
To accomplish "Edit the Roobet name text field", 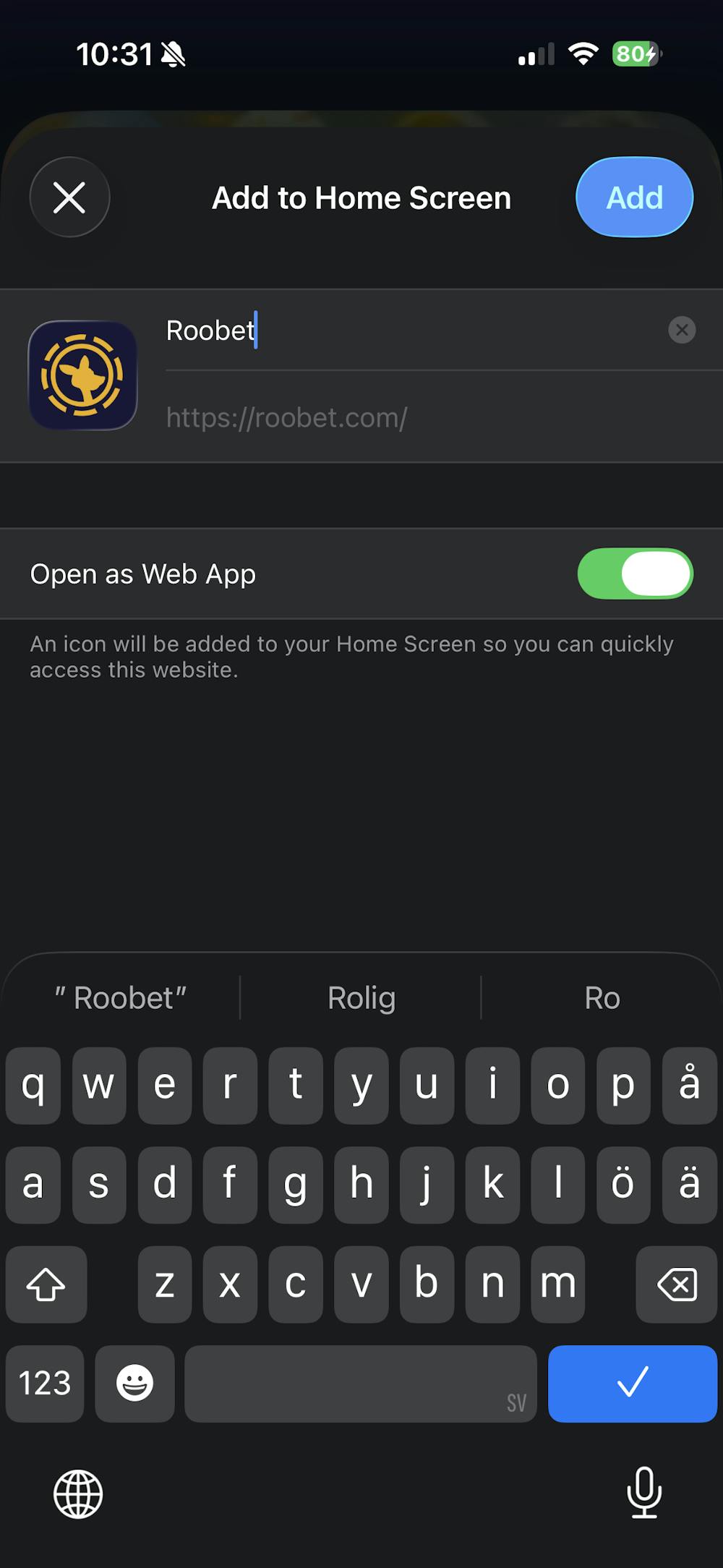I will [x=405, y=331].
